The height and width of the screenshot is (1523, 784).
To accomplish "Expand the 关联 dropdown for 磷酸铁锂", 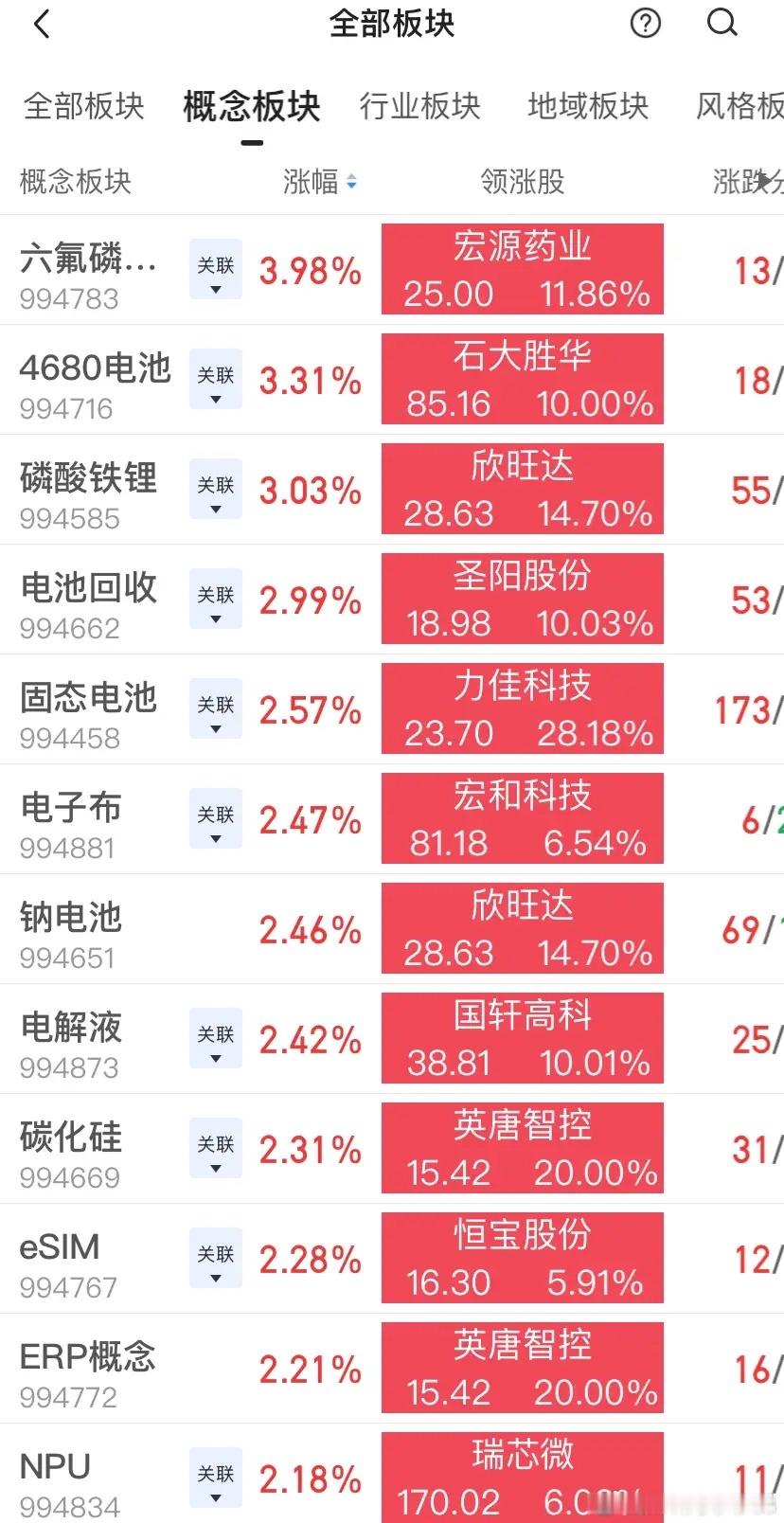I will [215, 489].
